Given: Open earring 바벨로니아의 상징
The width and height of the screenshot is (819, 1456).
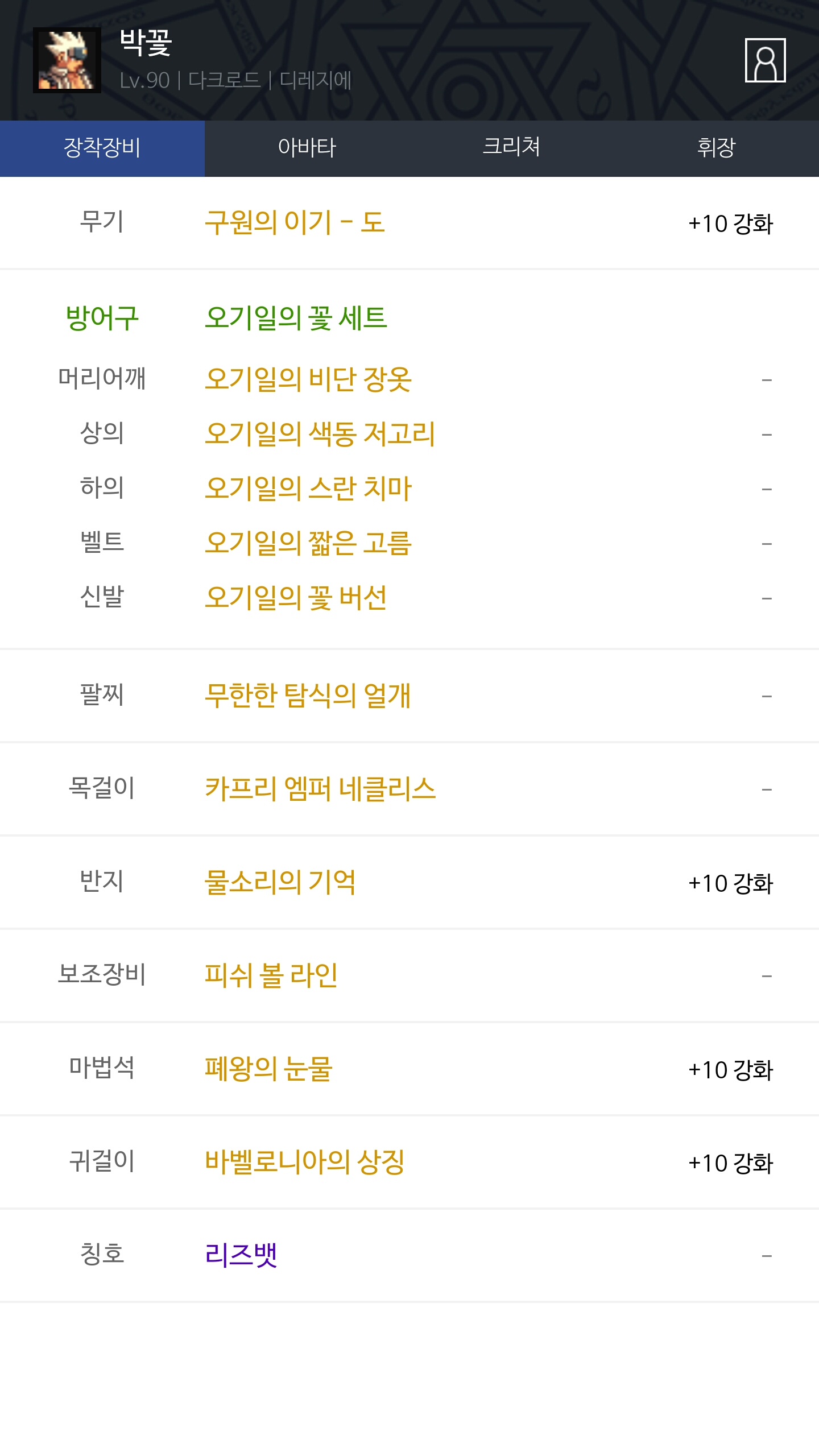Looking at the screenshot, I should [305, 1161].
